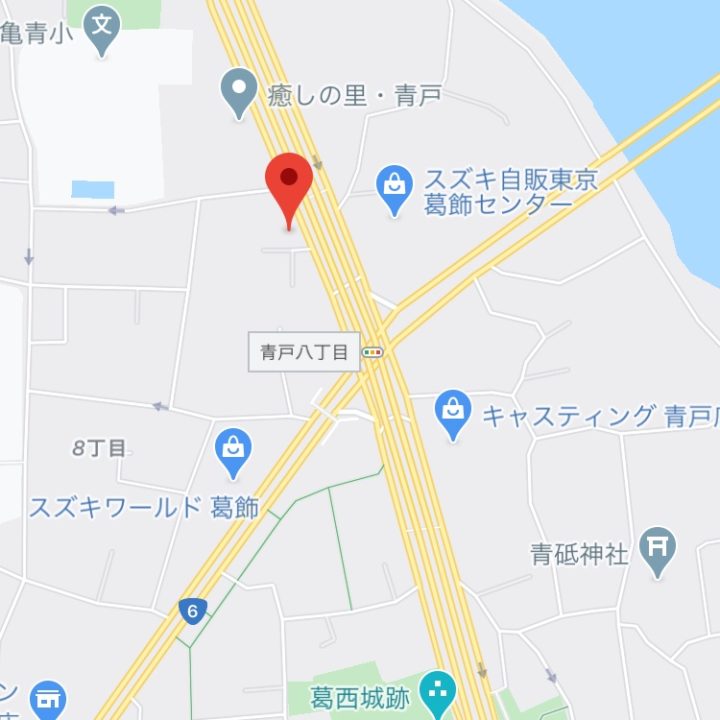Select スズキワールド 葛飾 shop marker
This screenshot has width=720, height=720.
click(x=233, y=452)
